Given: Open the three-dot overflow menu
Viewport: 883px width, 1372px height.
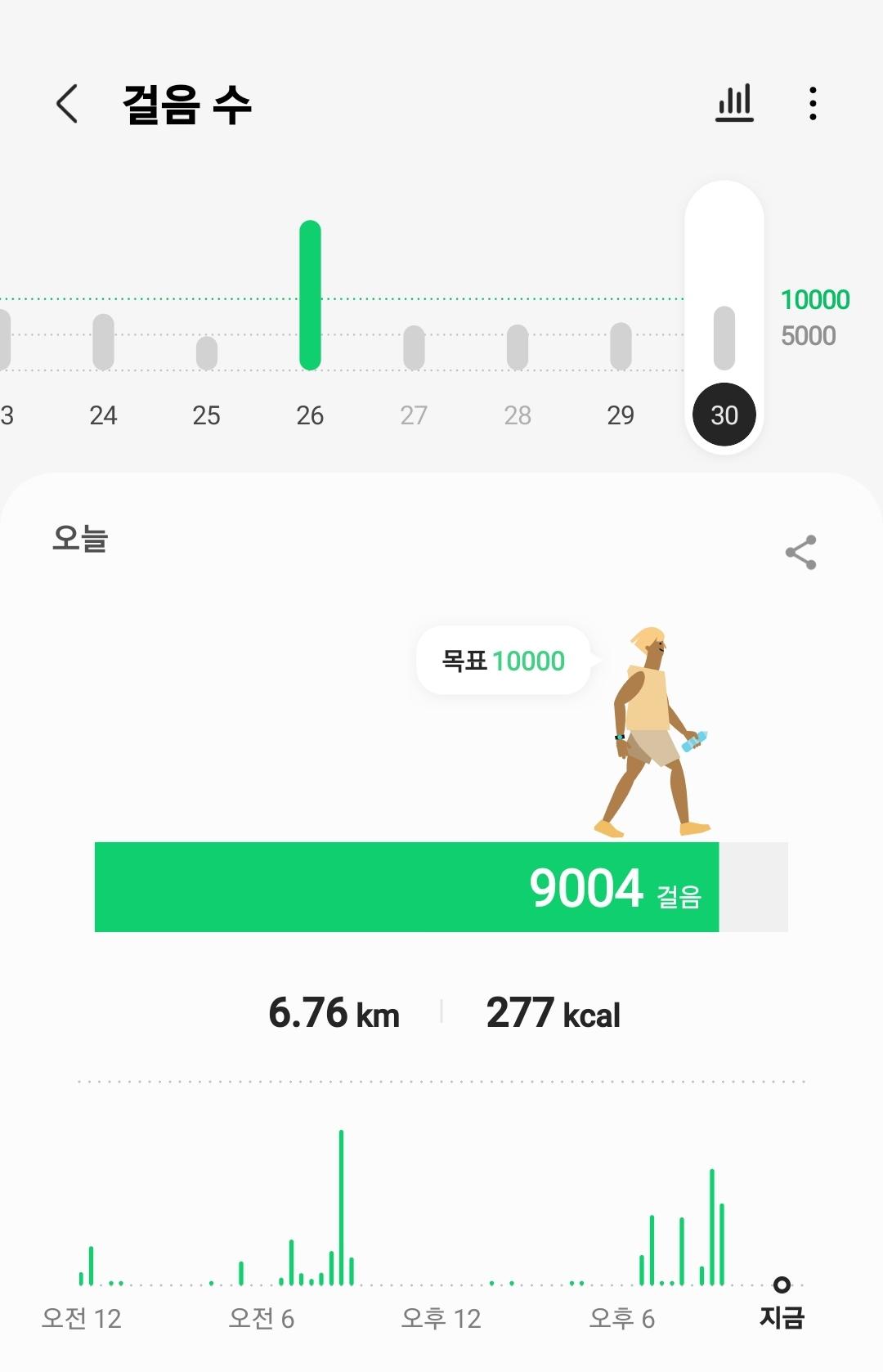Looking at the screenshot, I should click(812, 104).
